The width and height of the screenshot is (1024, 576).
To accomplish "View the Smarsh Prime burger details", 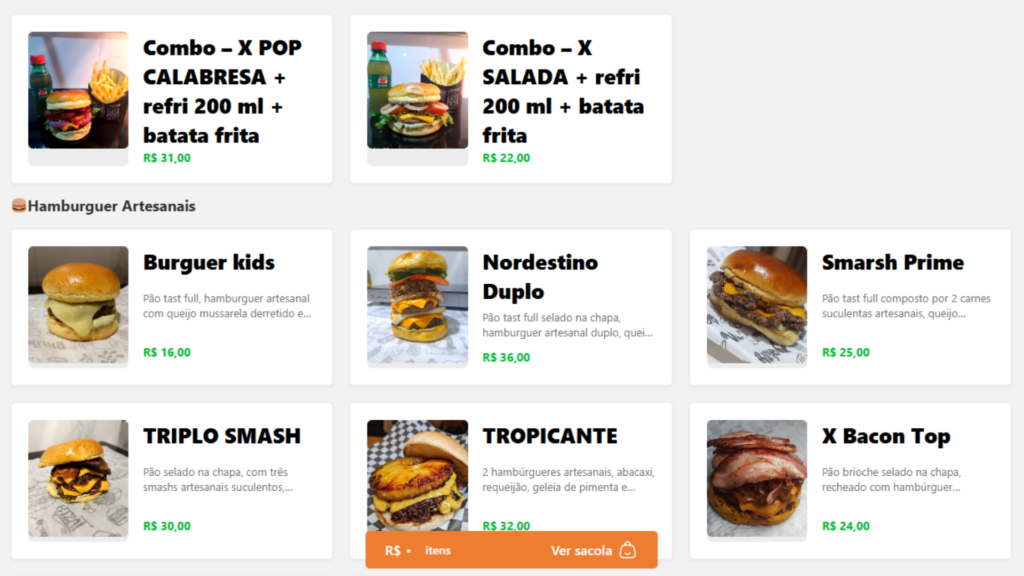I will pos(850,307).
